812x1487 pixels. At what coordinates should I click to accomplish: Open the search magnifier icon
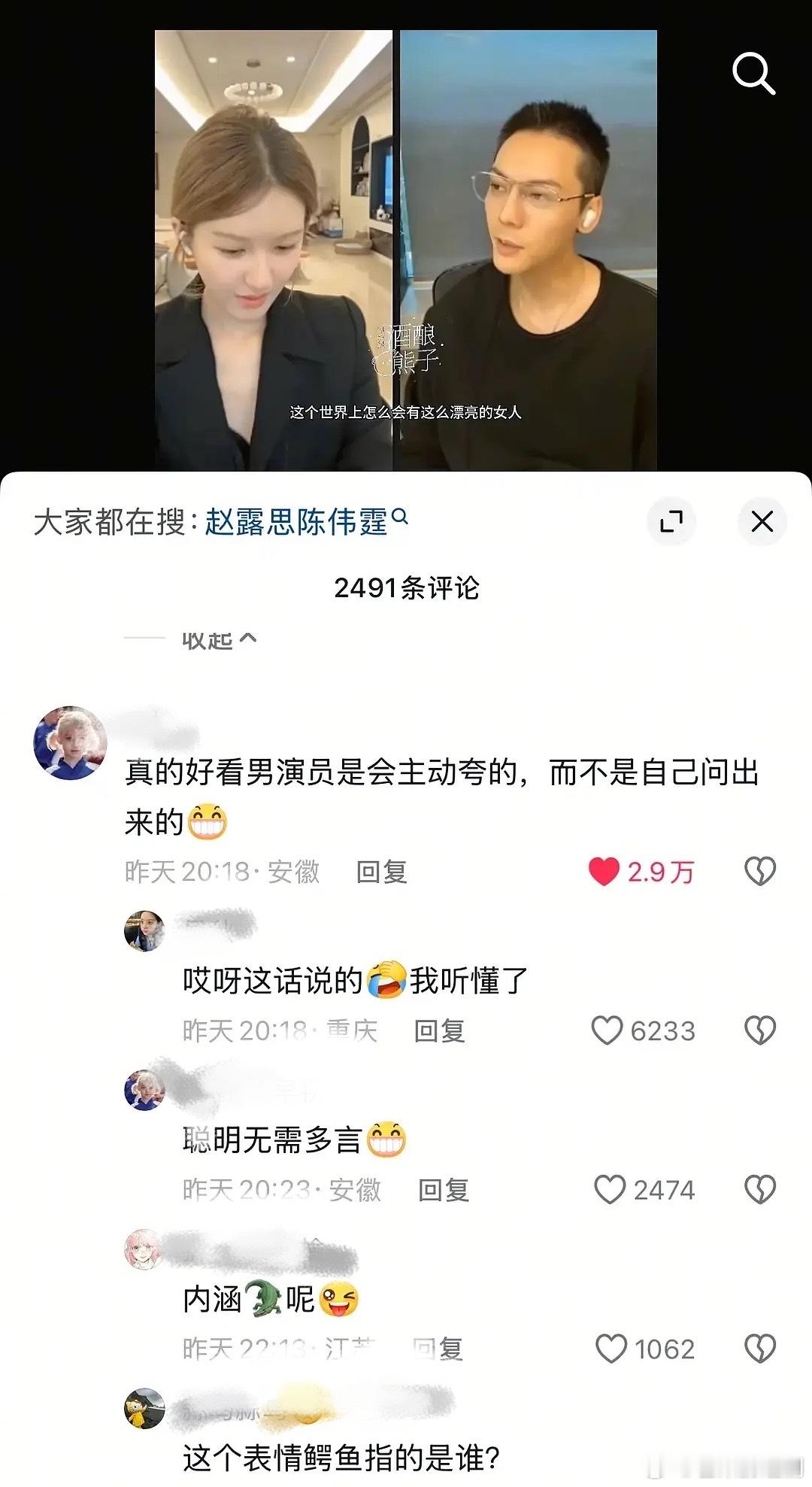(753, 74)
